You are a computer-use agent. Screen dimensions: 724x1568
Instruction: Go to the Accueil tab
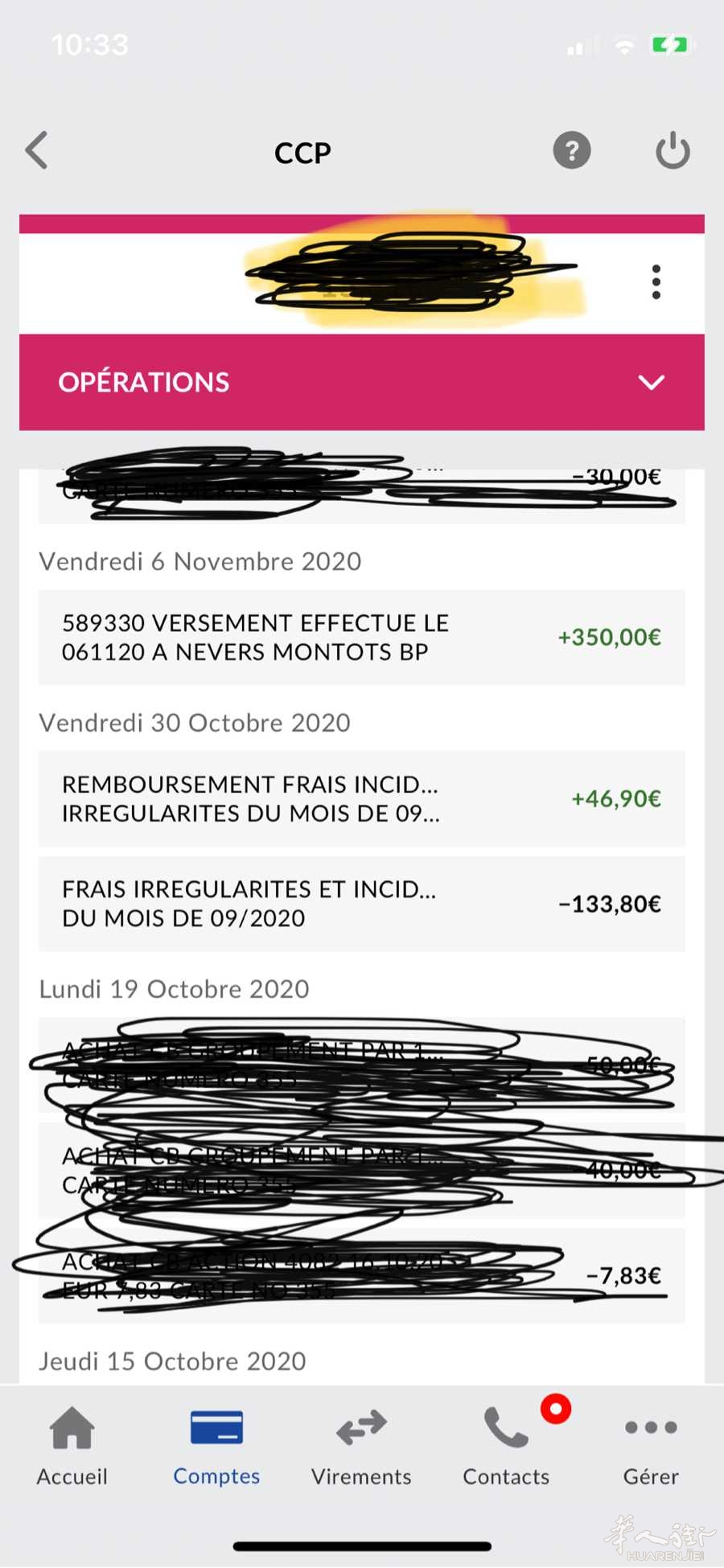(72, 1447)
